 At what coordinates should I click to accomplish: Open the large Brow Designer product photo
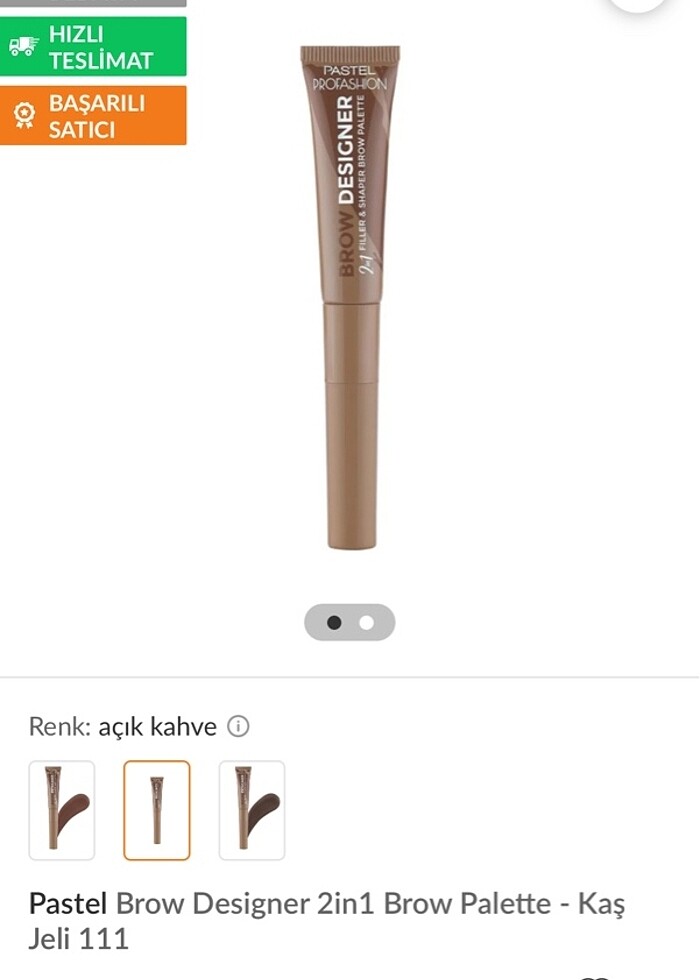pyautogui.click(x=350, y=296)
